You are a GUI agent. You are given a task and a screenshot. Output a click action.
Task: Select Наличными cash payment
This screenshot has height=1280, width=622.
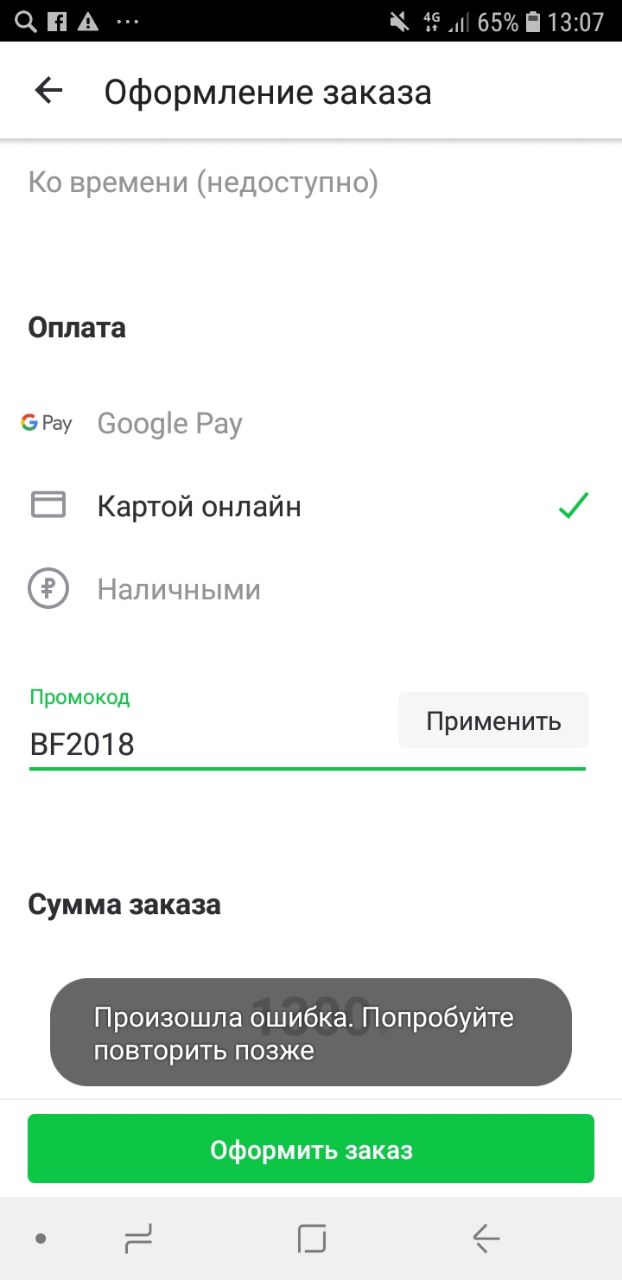coord(311,589)
